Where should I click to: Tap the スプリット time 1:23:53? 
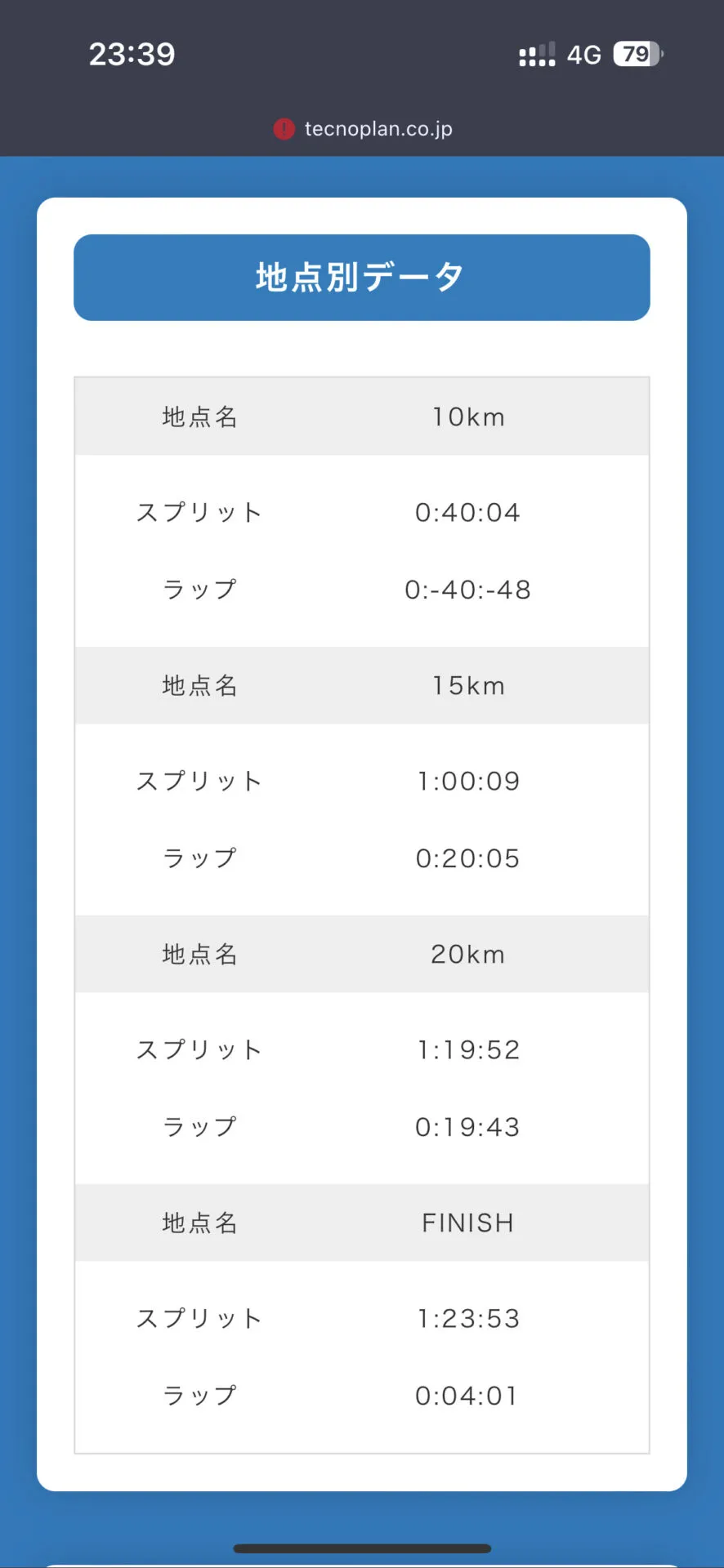468,1318
